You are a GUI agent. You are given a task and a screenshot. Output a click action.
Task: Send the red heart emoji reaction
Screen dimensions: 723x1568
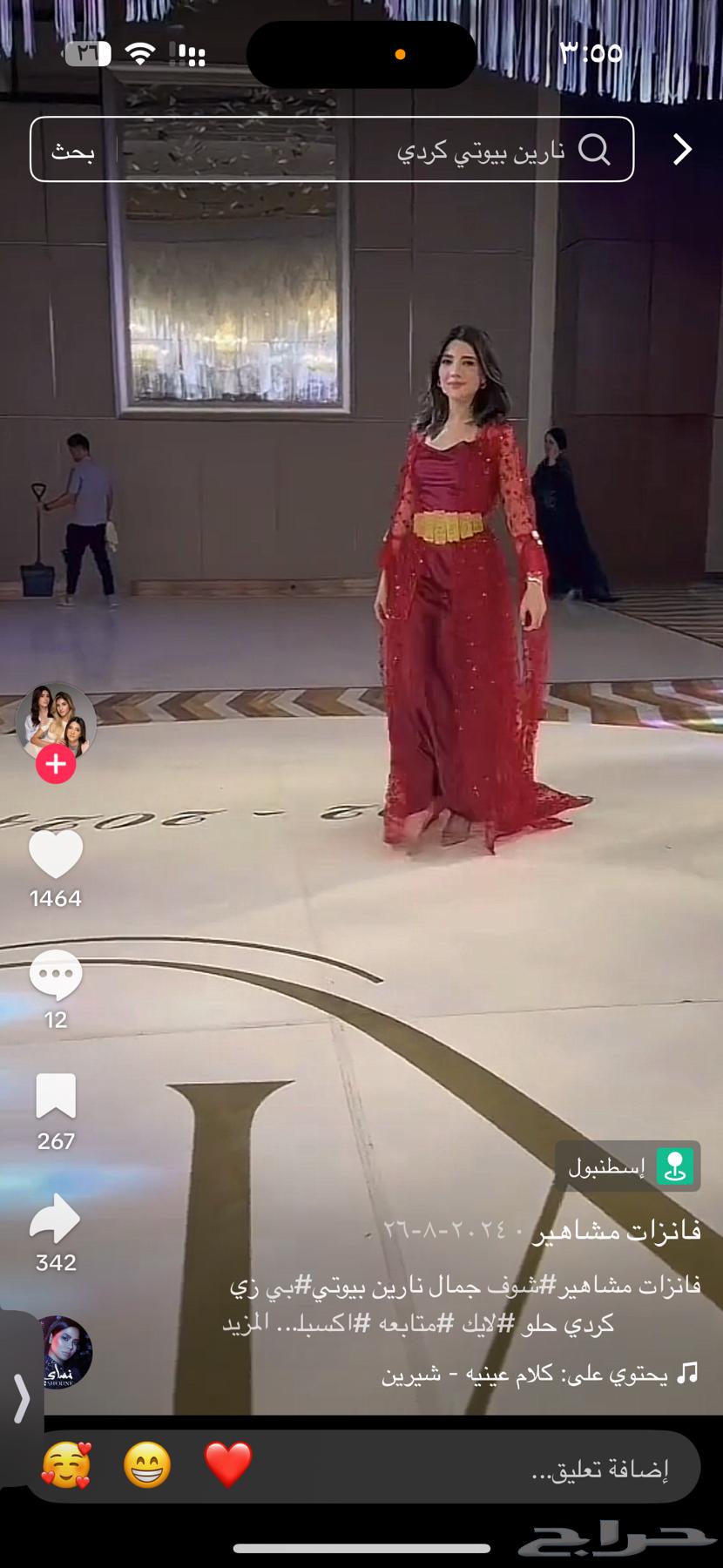(x=228, y=1464)
